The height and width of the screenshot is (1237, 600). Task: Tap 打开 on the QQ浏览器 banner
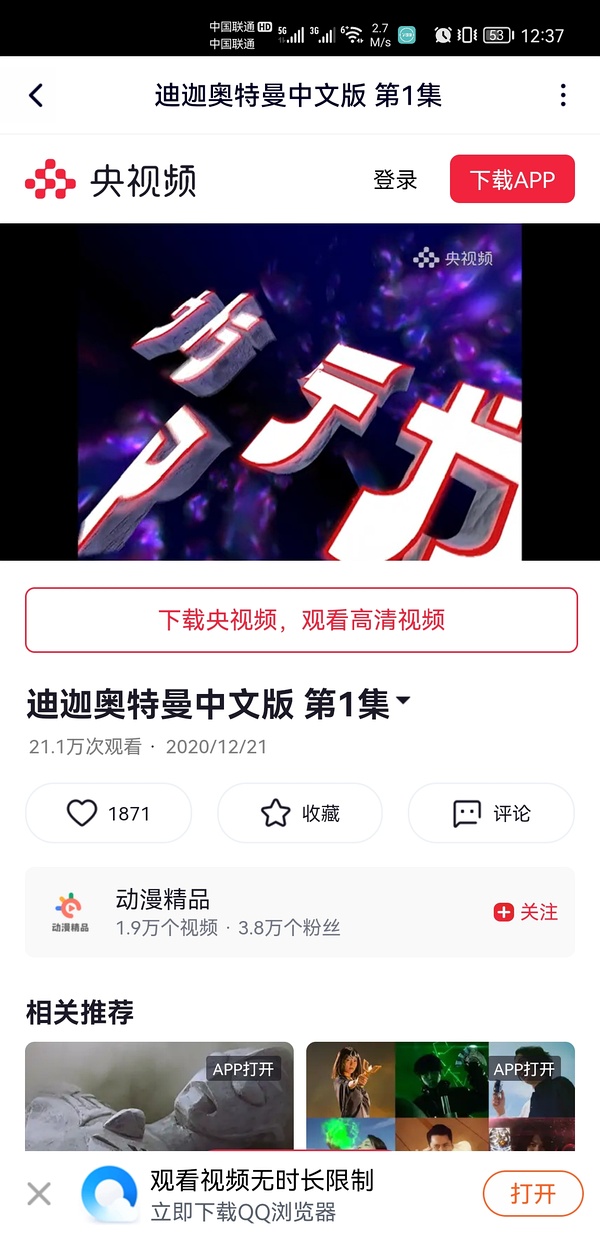(x=532, y=1193)
